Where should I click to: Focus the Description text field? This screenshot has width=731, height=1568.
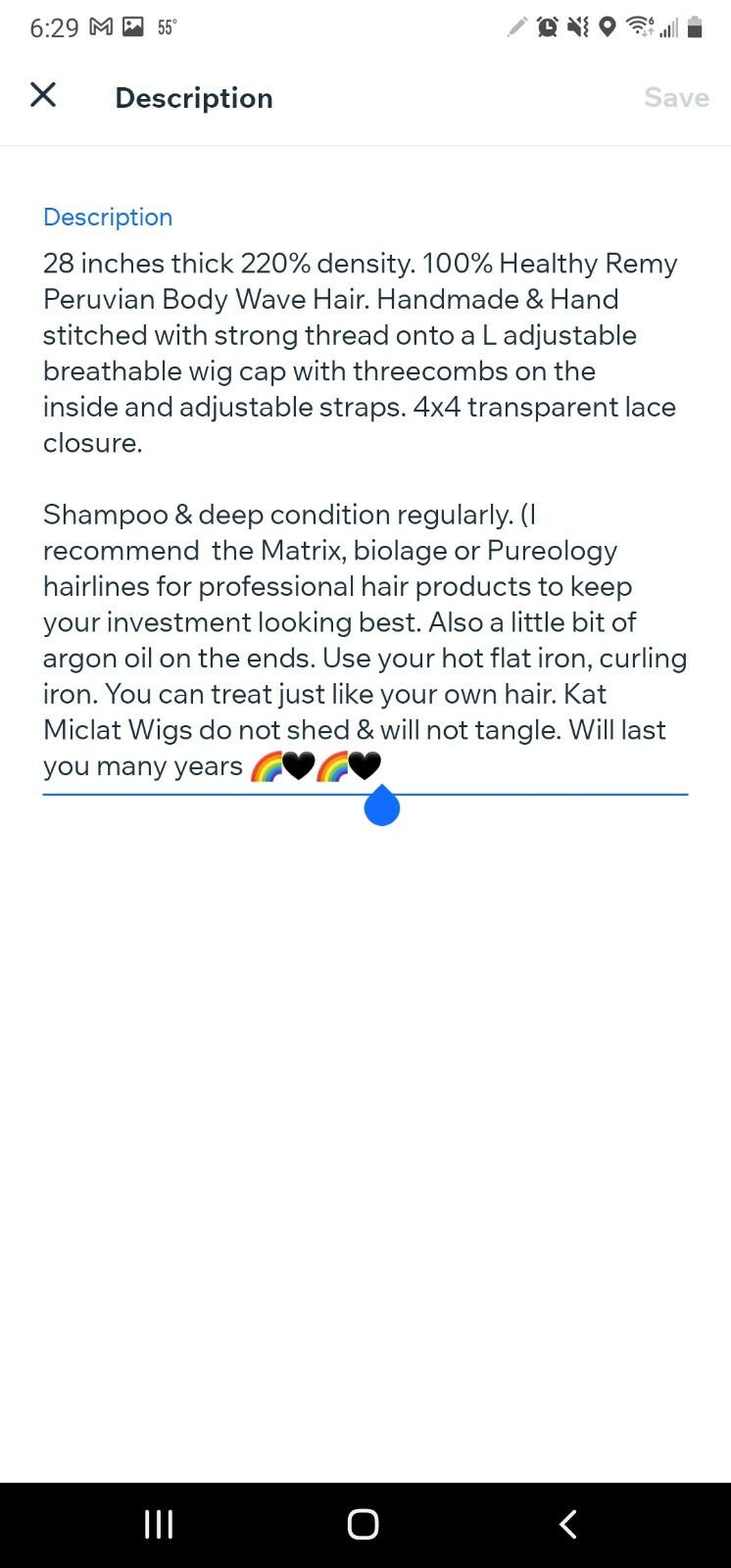pos(365,514)
